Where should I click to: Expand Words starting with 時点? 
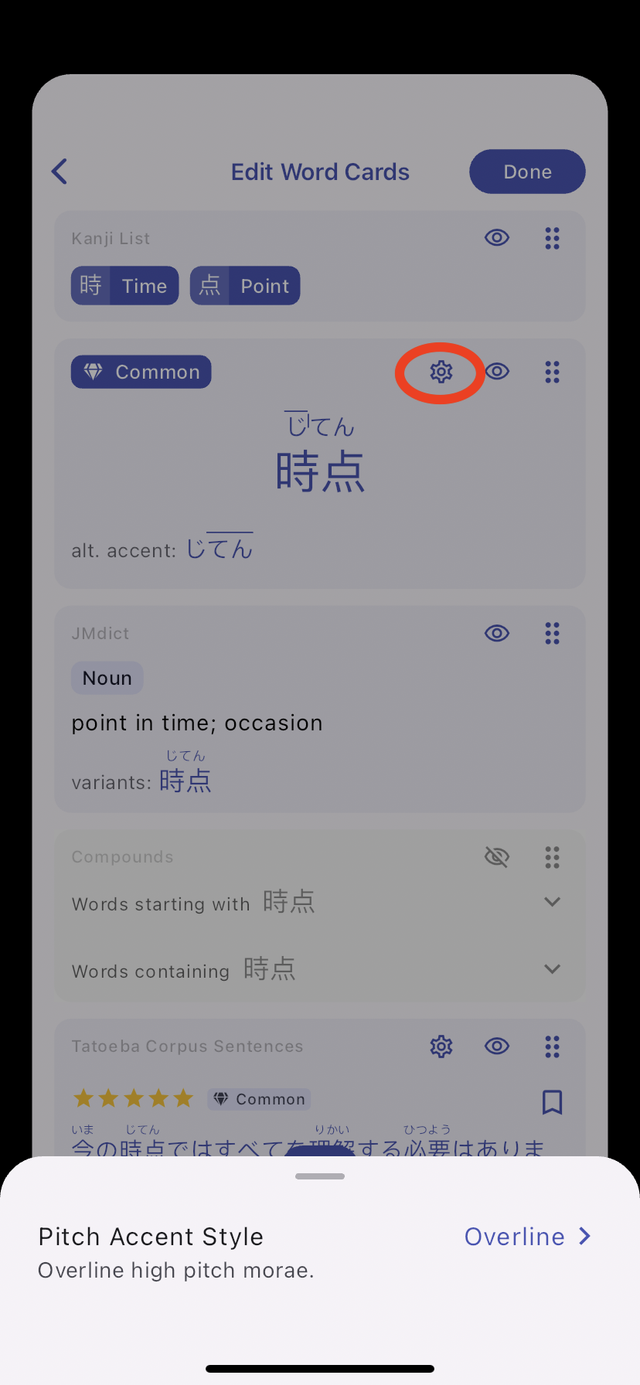coord(551,902)
